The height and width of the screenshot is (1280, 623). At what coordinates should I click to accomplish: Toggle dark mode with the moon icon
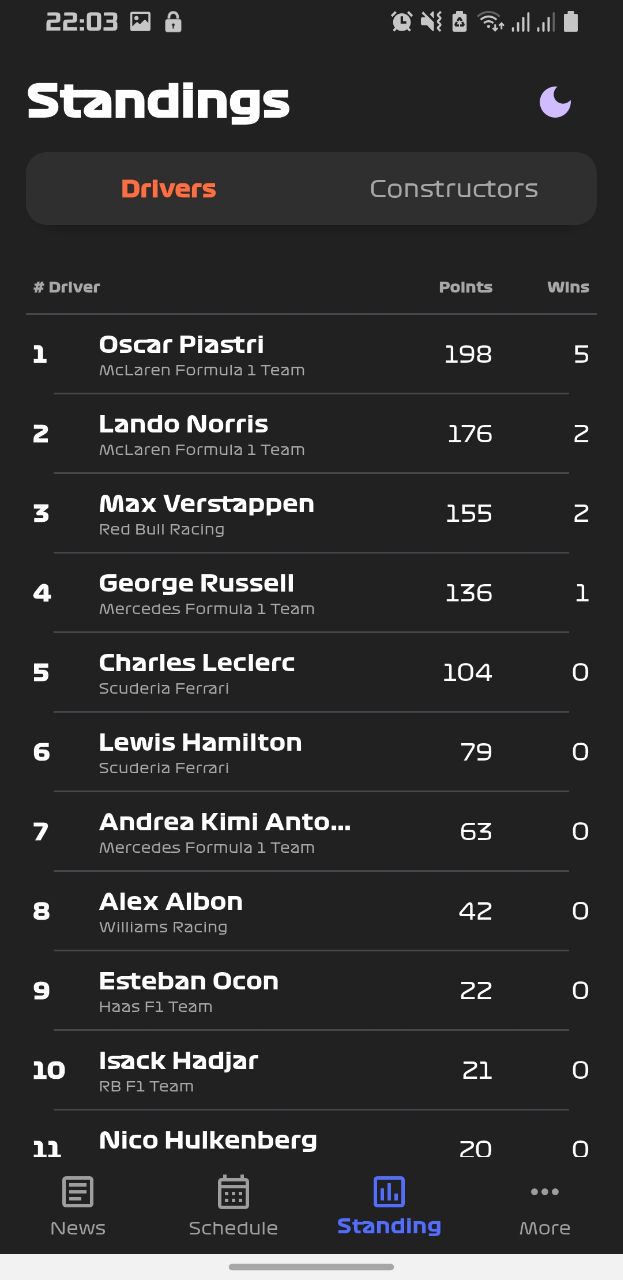tap(555, 101)
